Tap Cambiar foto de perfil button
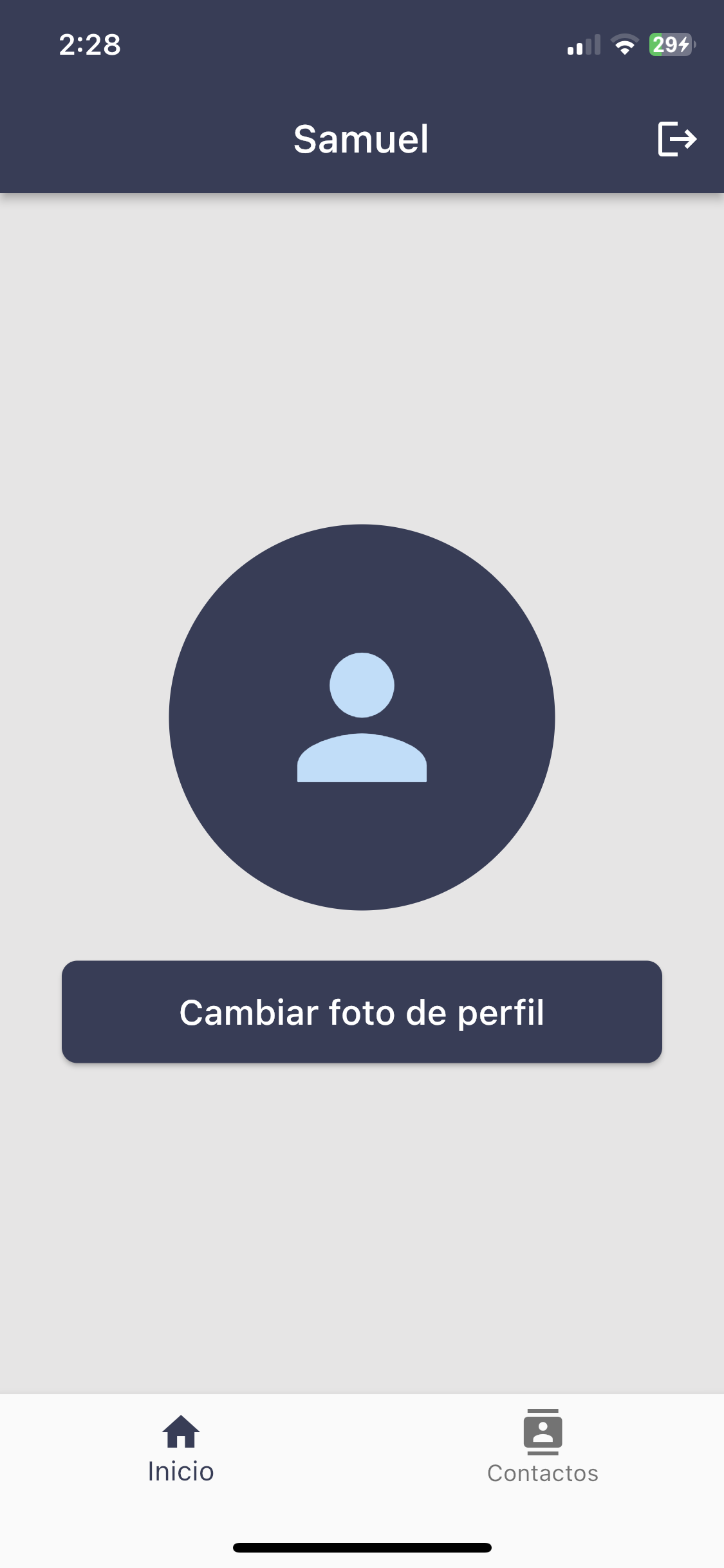724x1568 pixels. coord(362,1012)
